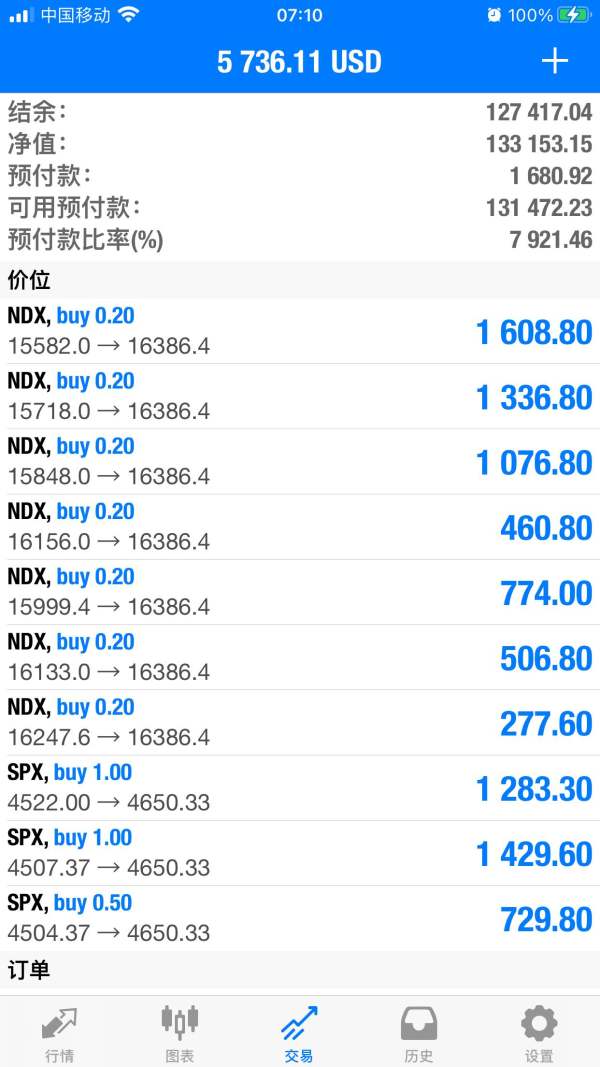
Task: Select the 交易 tab
Action: click(x=299, y=1034)
